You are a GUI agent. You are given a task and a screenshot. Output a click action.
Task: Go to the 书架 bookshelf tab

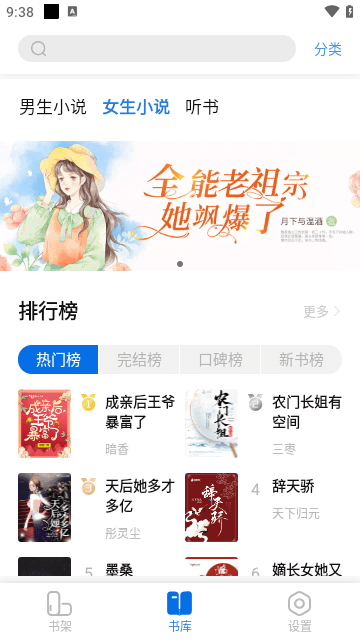(60, 611)
